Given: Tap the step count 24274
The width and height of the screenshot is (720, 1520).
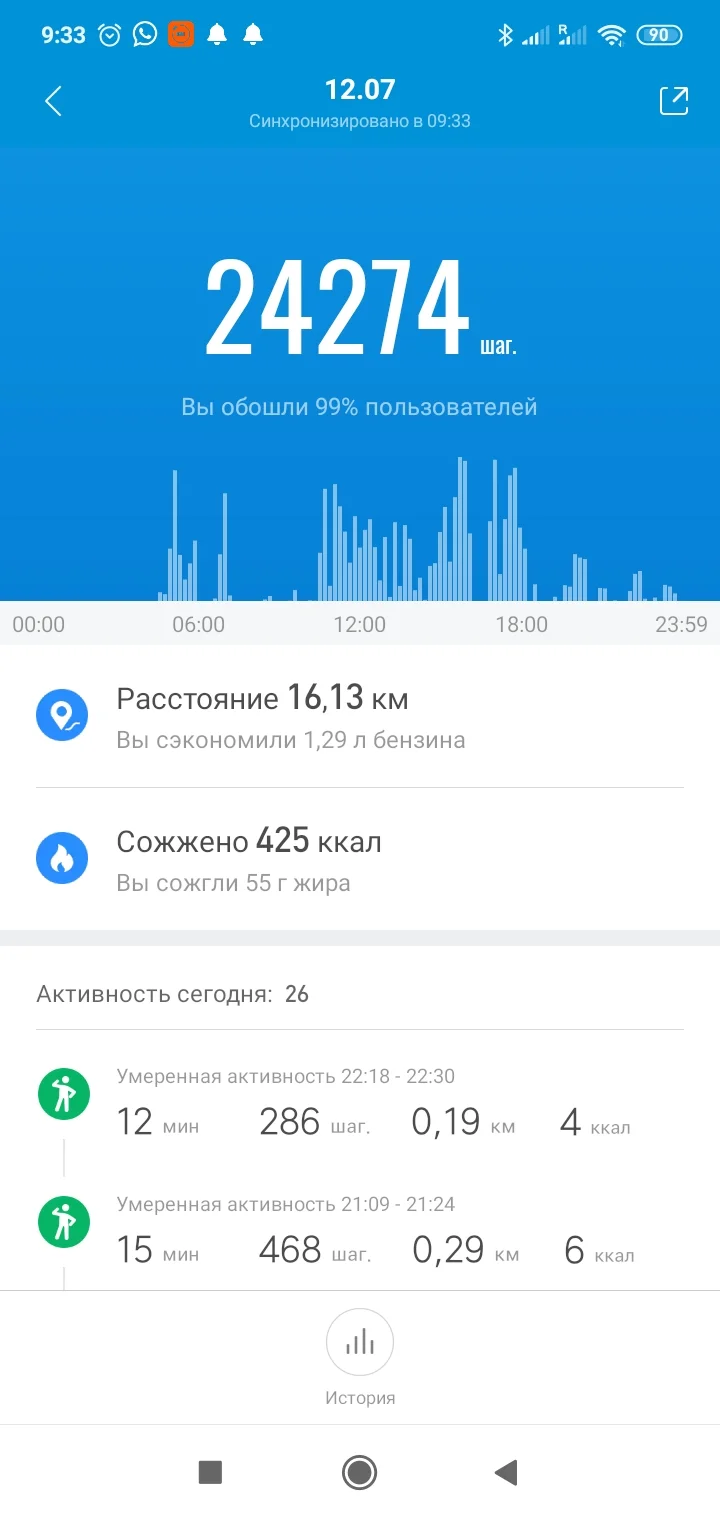Looking at the screenshot, I should 340,310.
